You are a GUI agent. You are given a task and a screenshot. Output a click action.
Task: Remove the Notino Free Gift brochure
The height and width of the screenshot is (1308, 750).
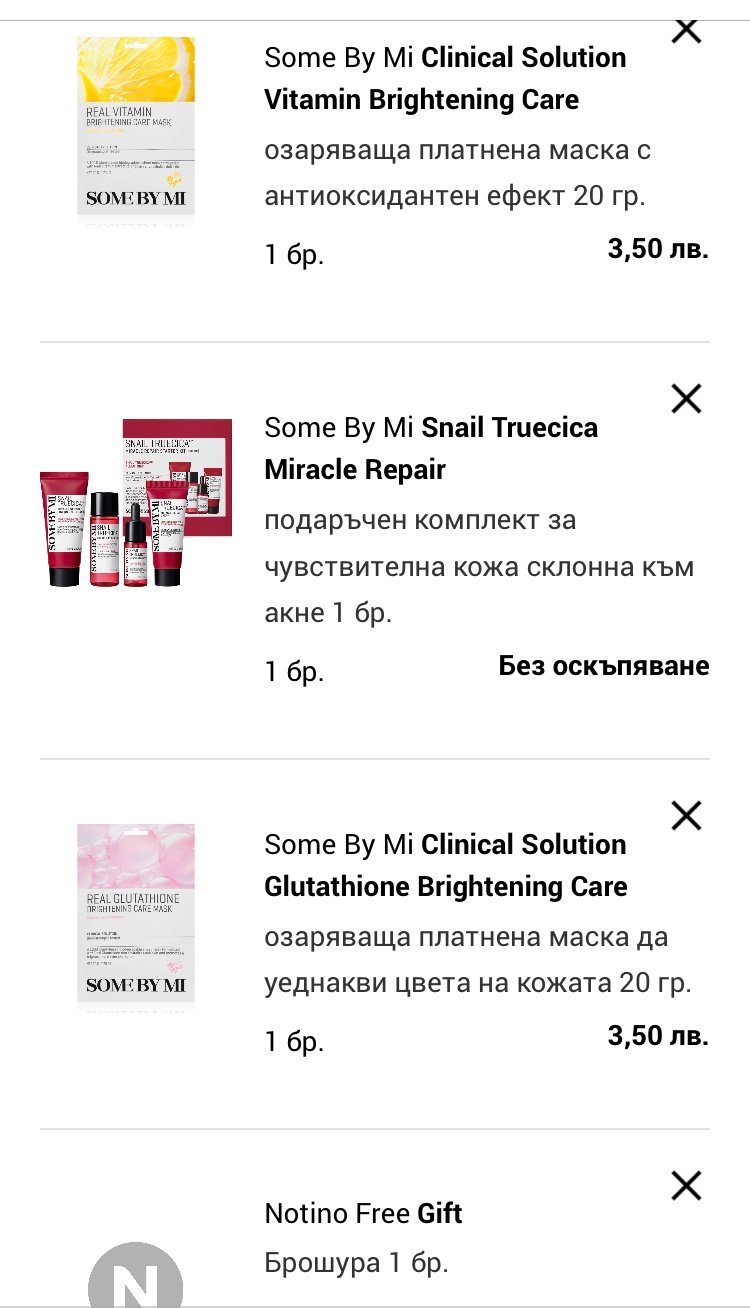point(686,1185)
